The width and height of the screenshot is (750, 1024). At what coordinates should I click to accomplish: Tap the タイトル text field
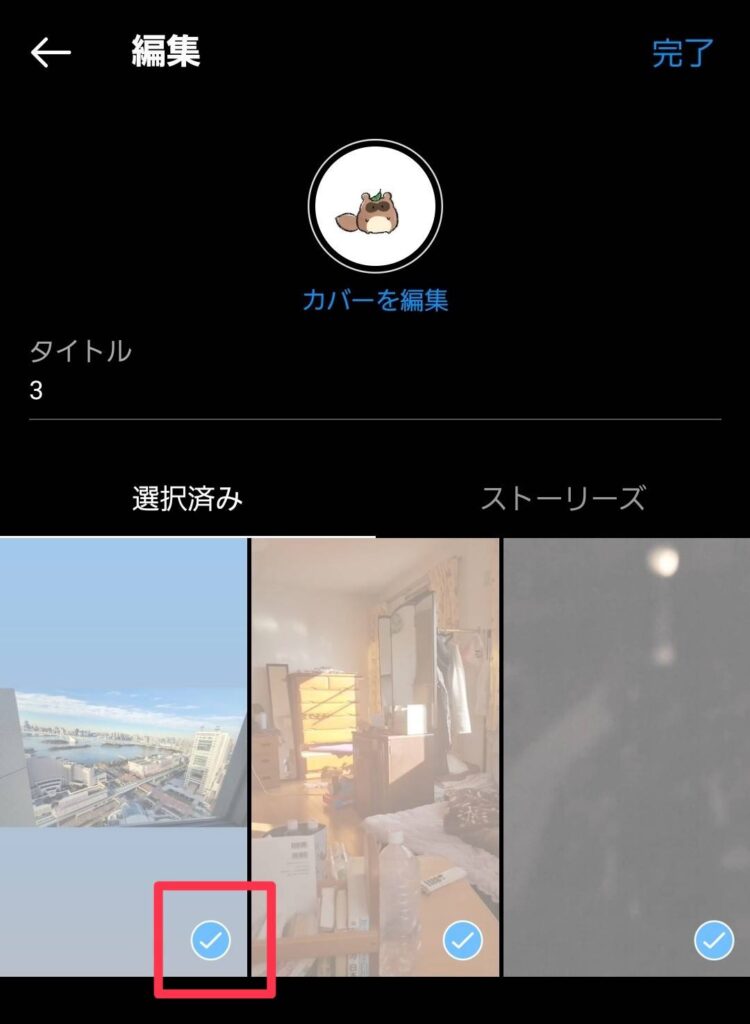[375, 391]
